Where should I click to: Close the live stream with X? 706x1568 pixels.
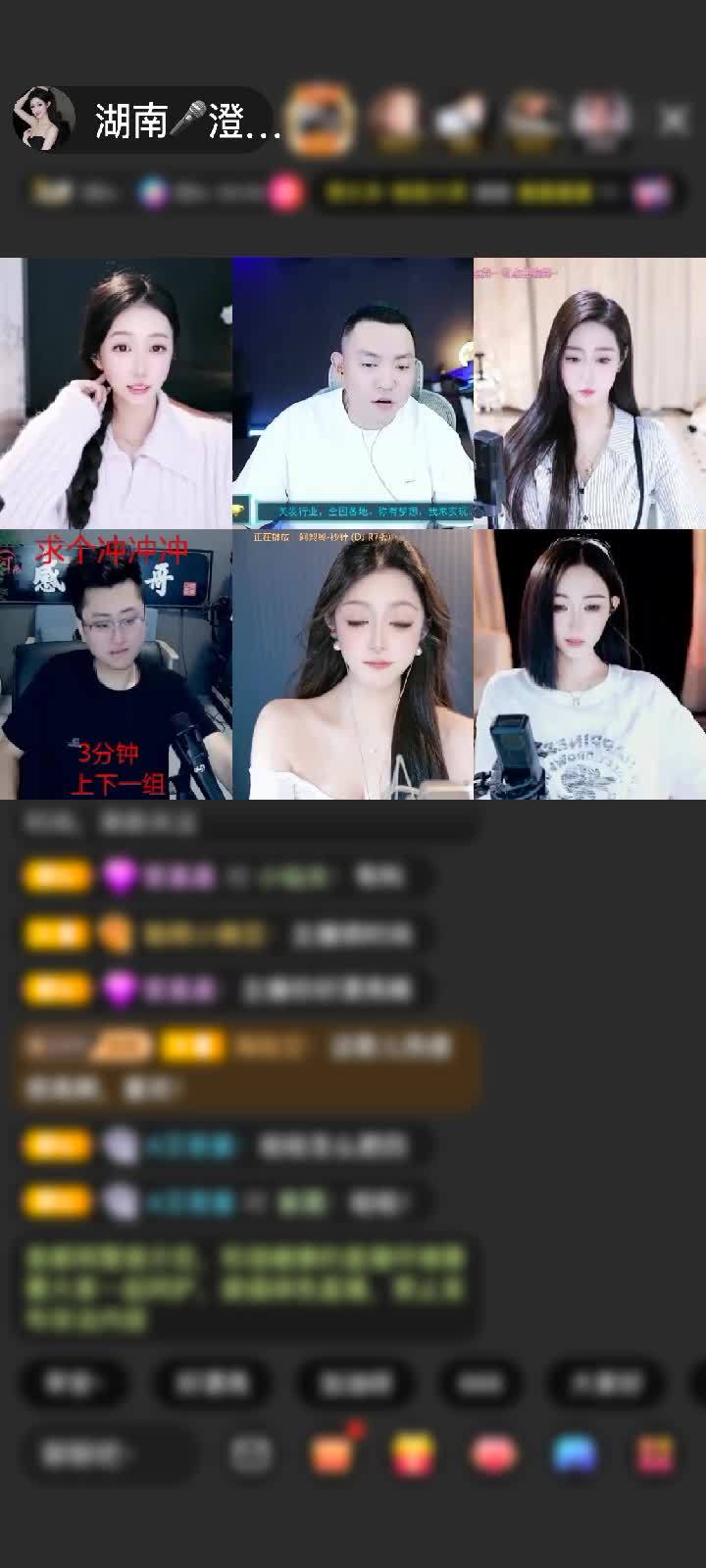point(674,121)
